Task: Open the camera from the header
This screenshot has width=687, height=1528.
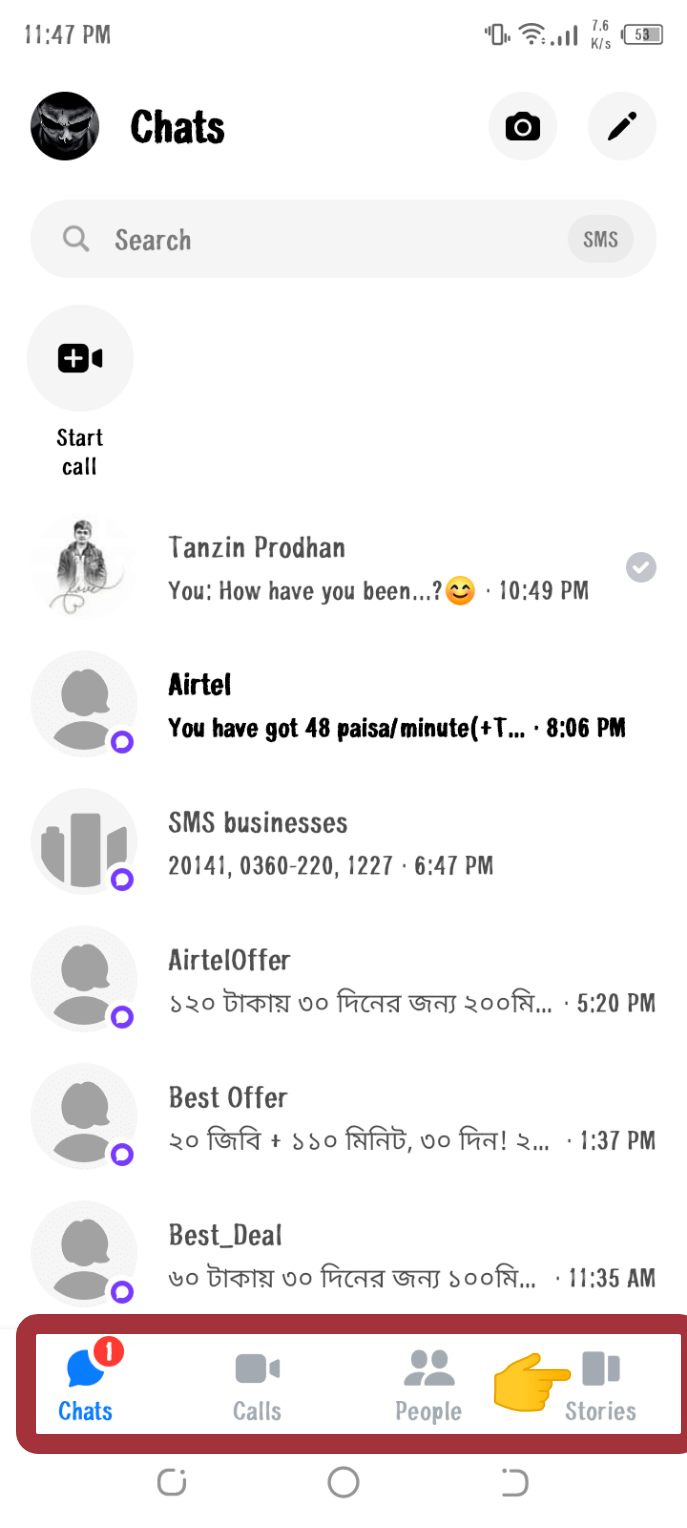Action: pos(522,127)
